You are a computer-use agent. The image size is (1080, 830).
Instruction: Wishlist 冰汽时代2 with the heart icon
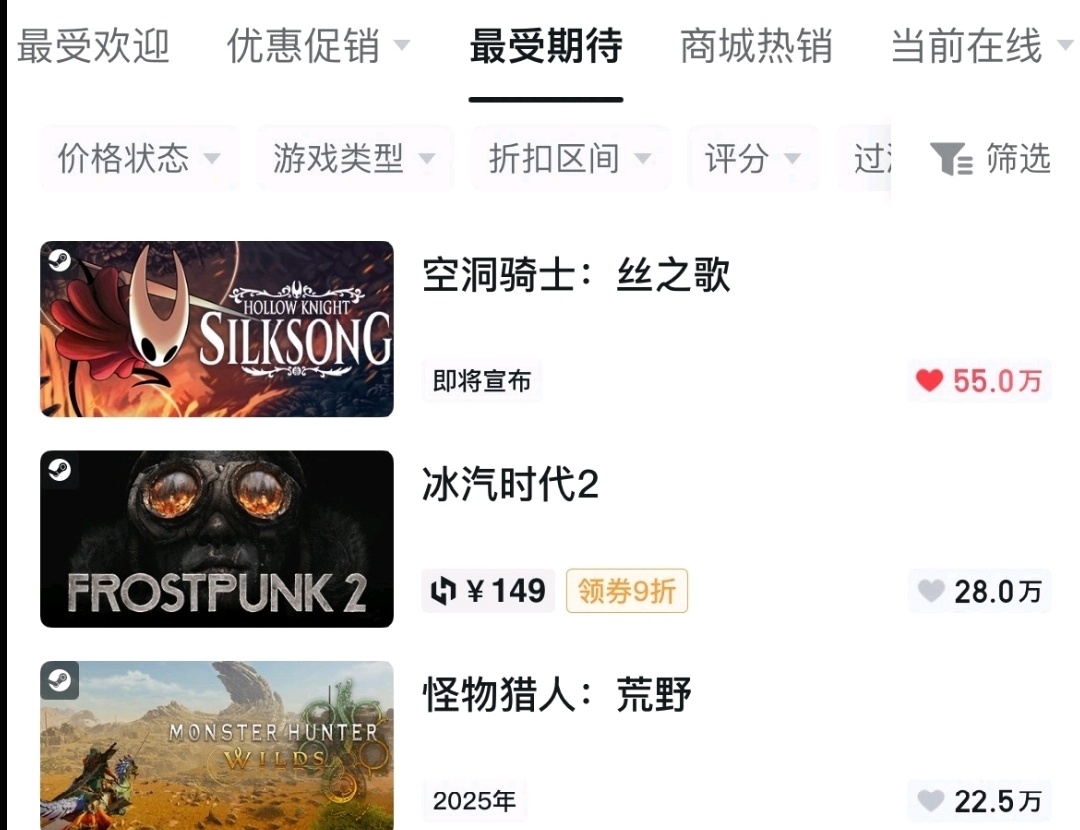click(931, 591)
